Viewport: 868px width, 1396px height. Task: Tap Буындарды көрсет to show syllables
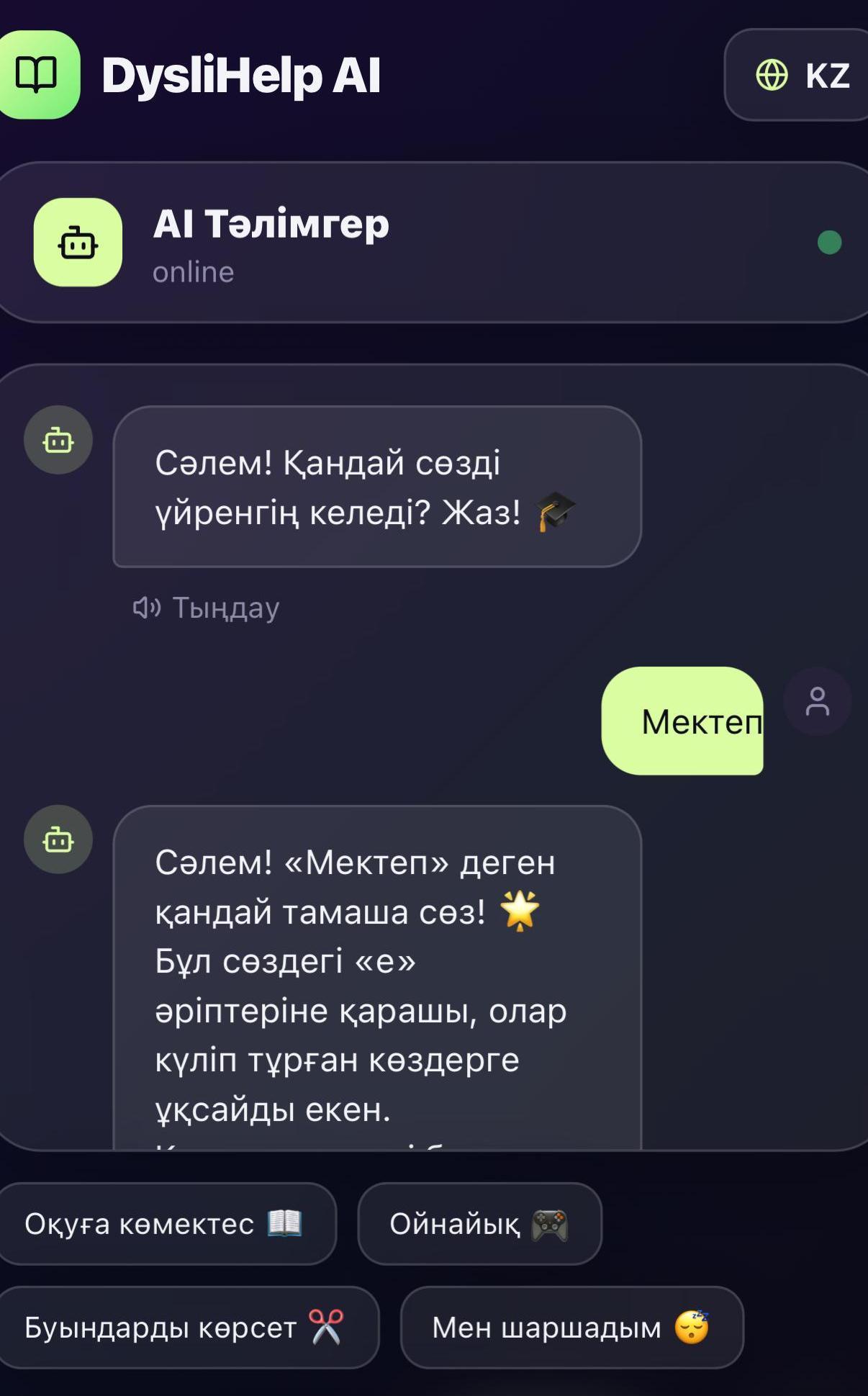coord(184,1327)
